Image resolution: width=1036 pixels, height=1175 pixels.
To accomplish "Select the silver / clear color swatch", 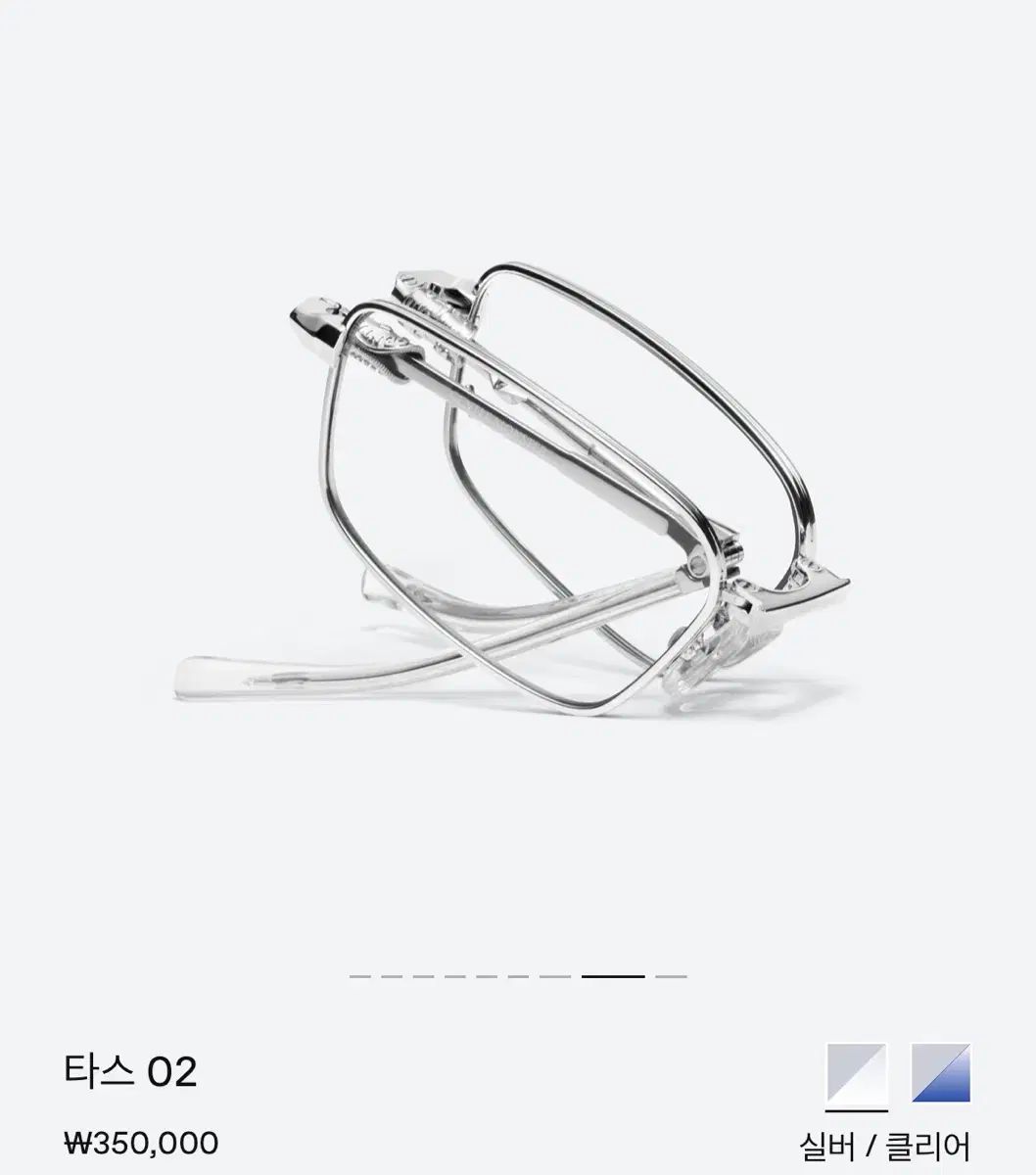I will pyautogui.click(x=857, y=1074).
